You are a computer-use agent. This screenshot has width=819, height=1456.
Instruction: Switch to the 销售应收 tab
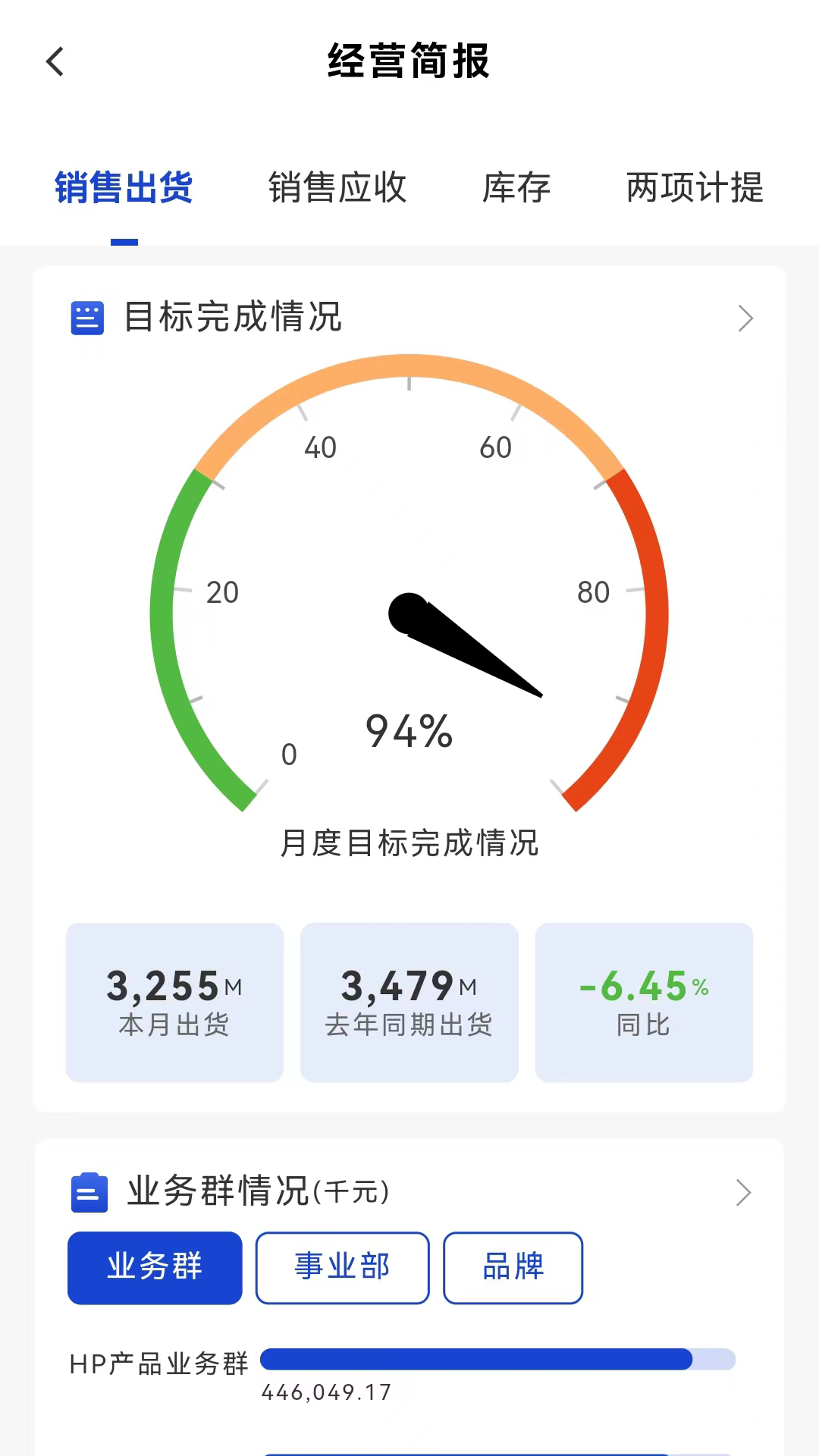[x=338, y=189]
